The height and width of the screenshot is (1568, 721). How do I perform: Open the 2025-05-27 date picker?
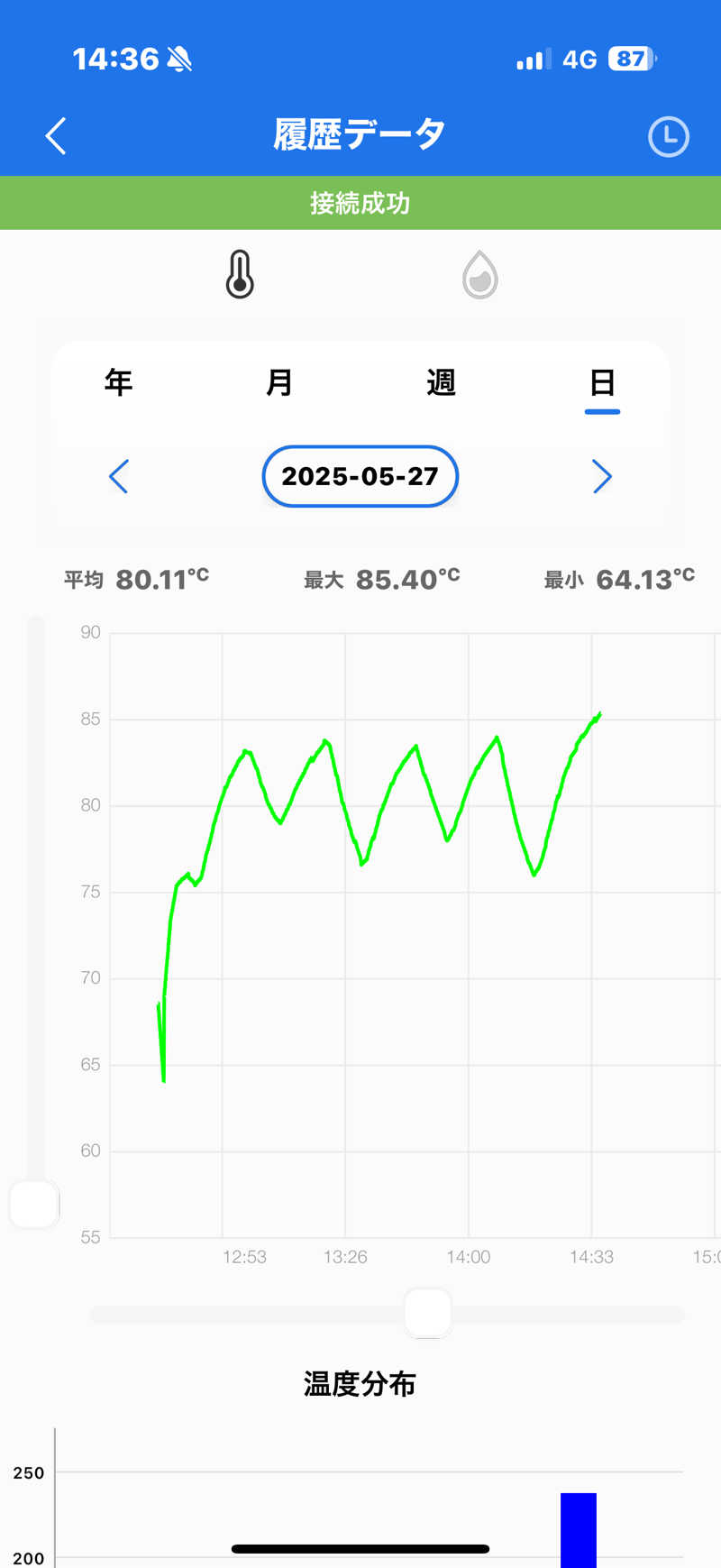tap(360, 476)
